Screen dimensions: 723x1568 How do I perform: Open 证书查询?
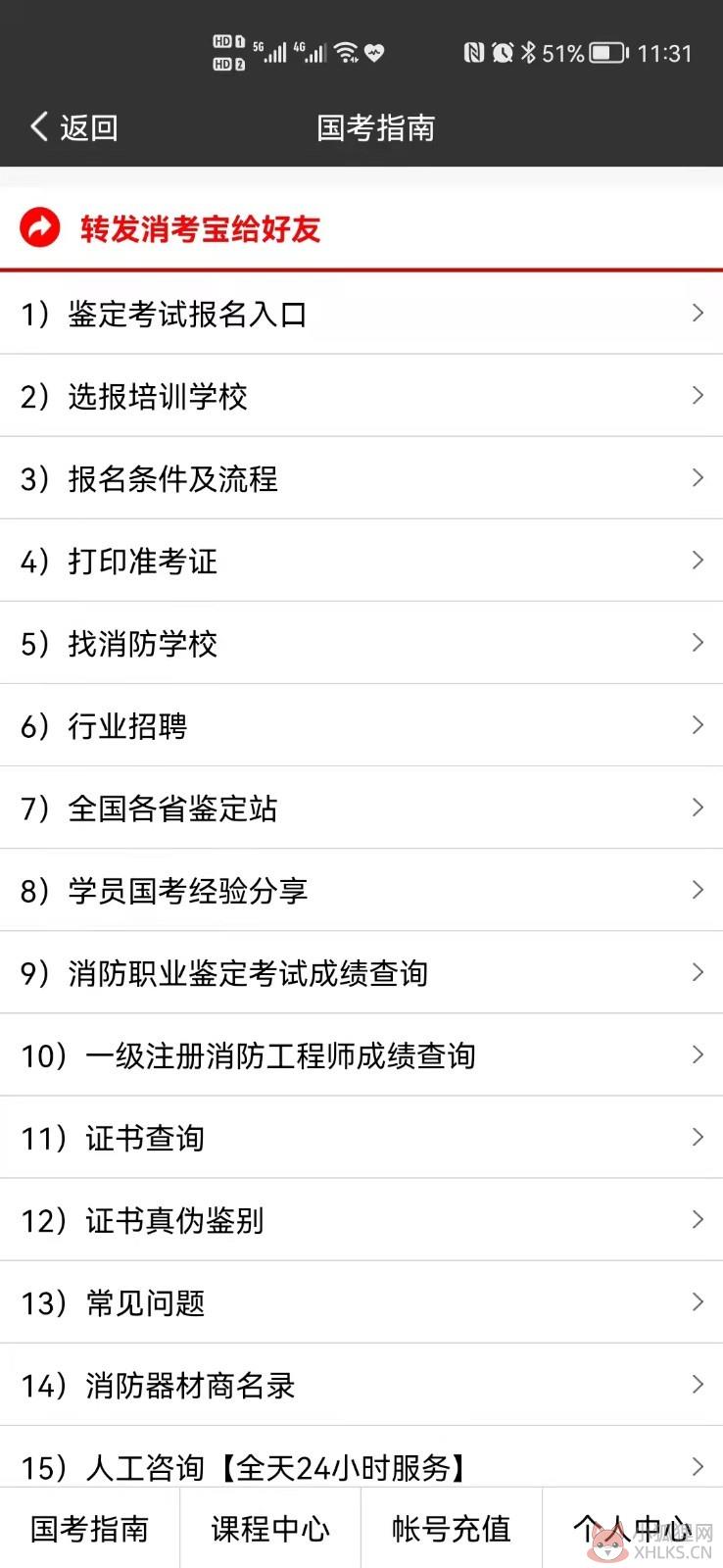pyautogui.click(x=361, y=1137)
